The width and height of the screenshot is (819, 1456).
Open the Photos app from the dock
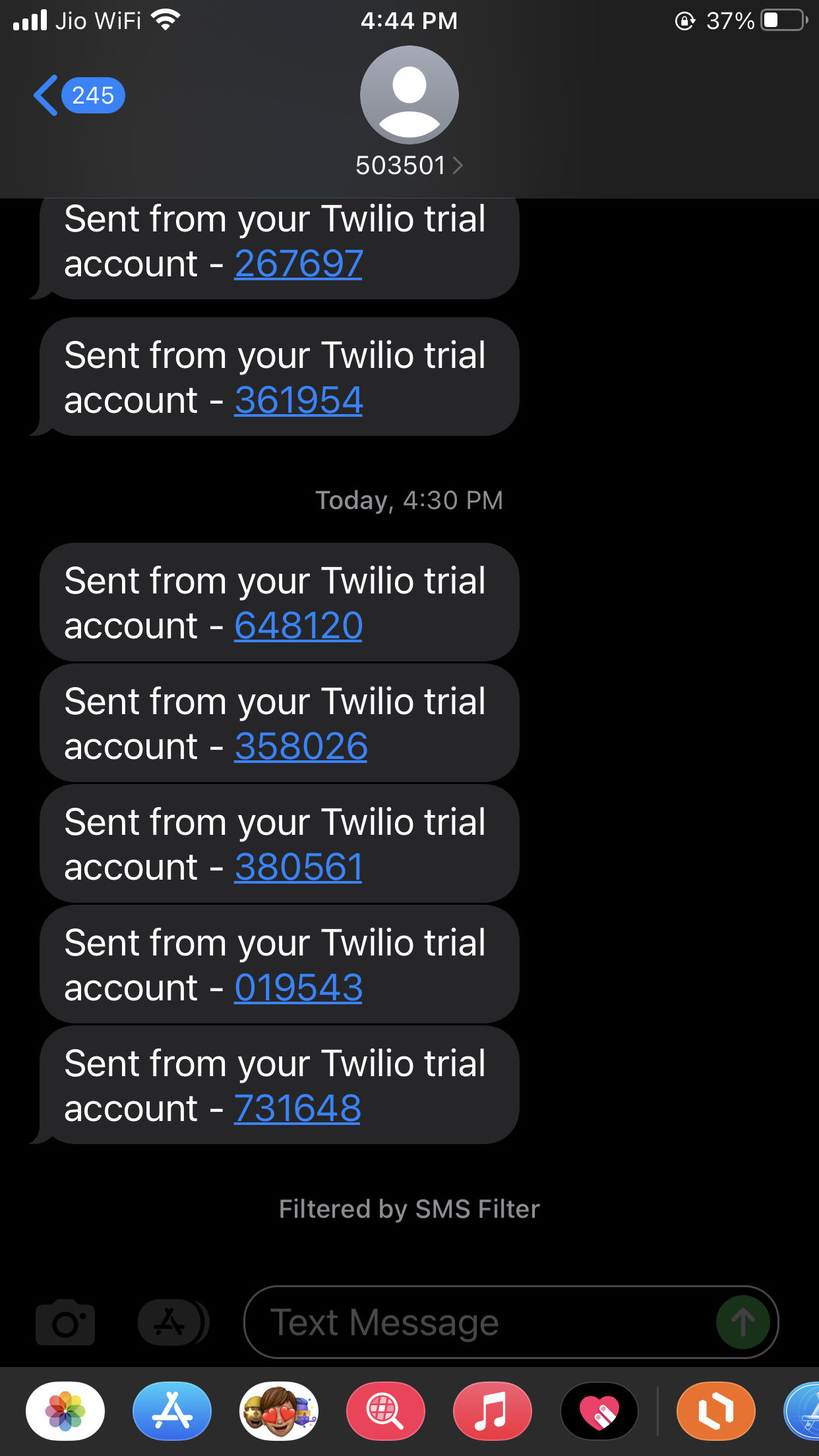coord(64,1410)
